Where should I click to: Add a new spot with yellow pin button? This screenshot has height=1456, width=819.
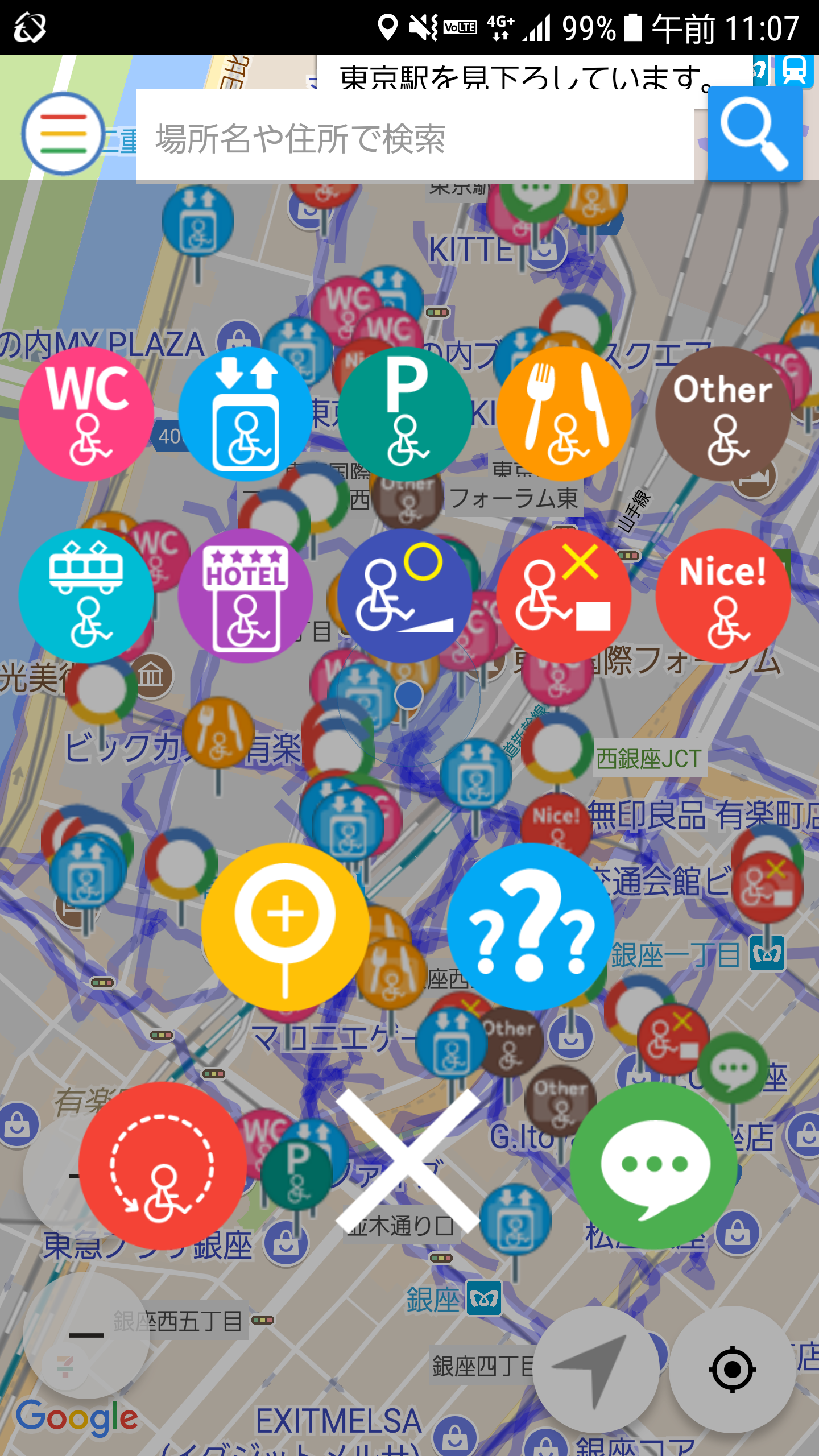[x=286, y=927]
